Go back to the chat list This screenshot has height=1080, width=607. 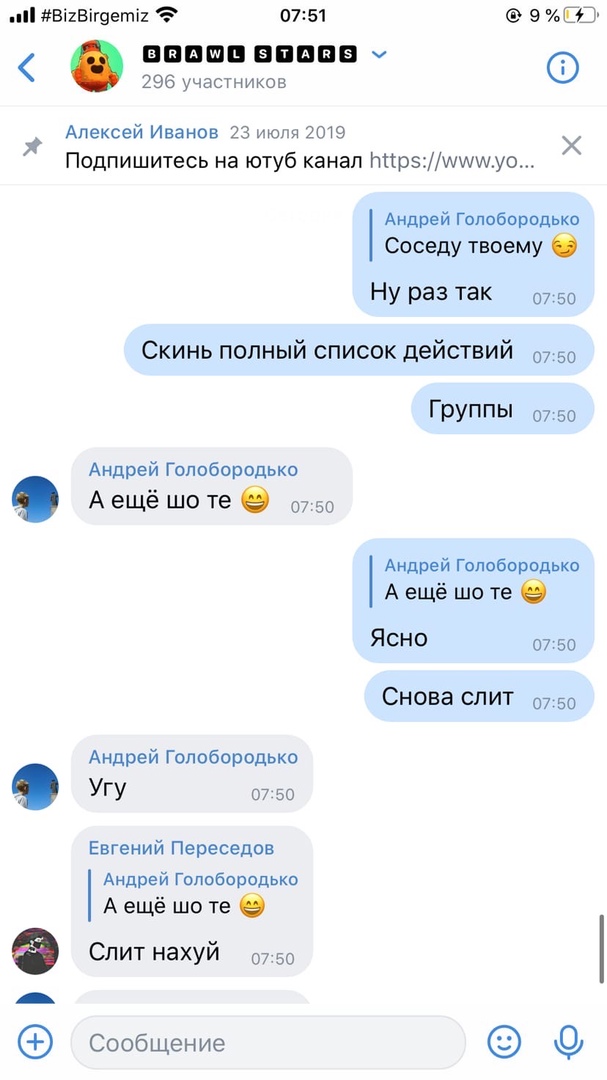pos(27,67)
